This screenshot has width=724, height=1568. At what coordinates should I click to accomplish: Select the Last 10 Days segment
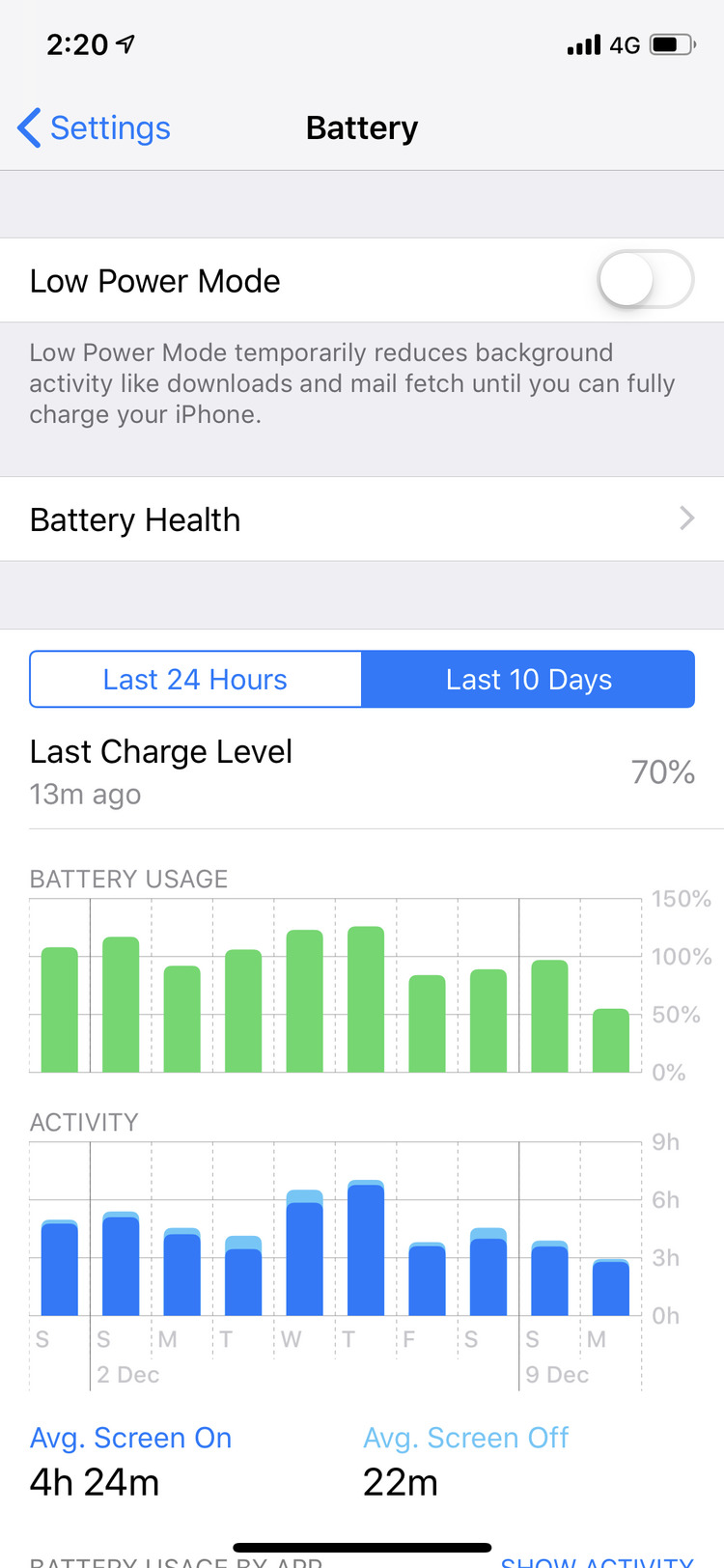(528, 680)
